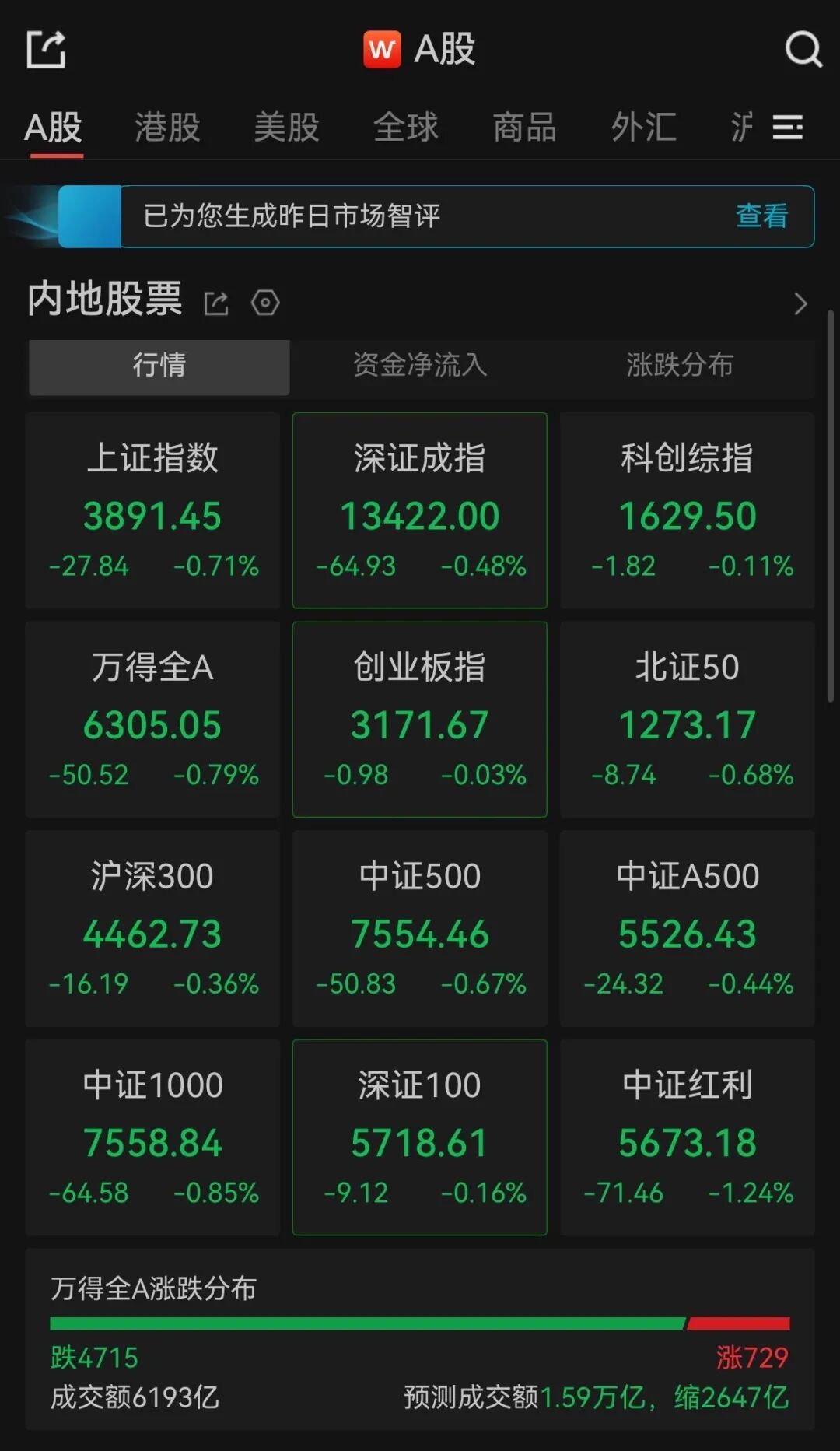Switch to 资金净流入 segment

click(420, 365)
